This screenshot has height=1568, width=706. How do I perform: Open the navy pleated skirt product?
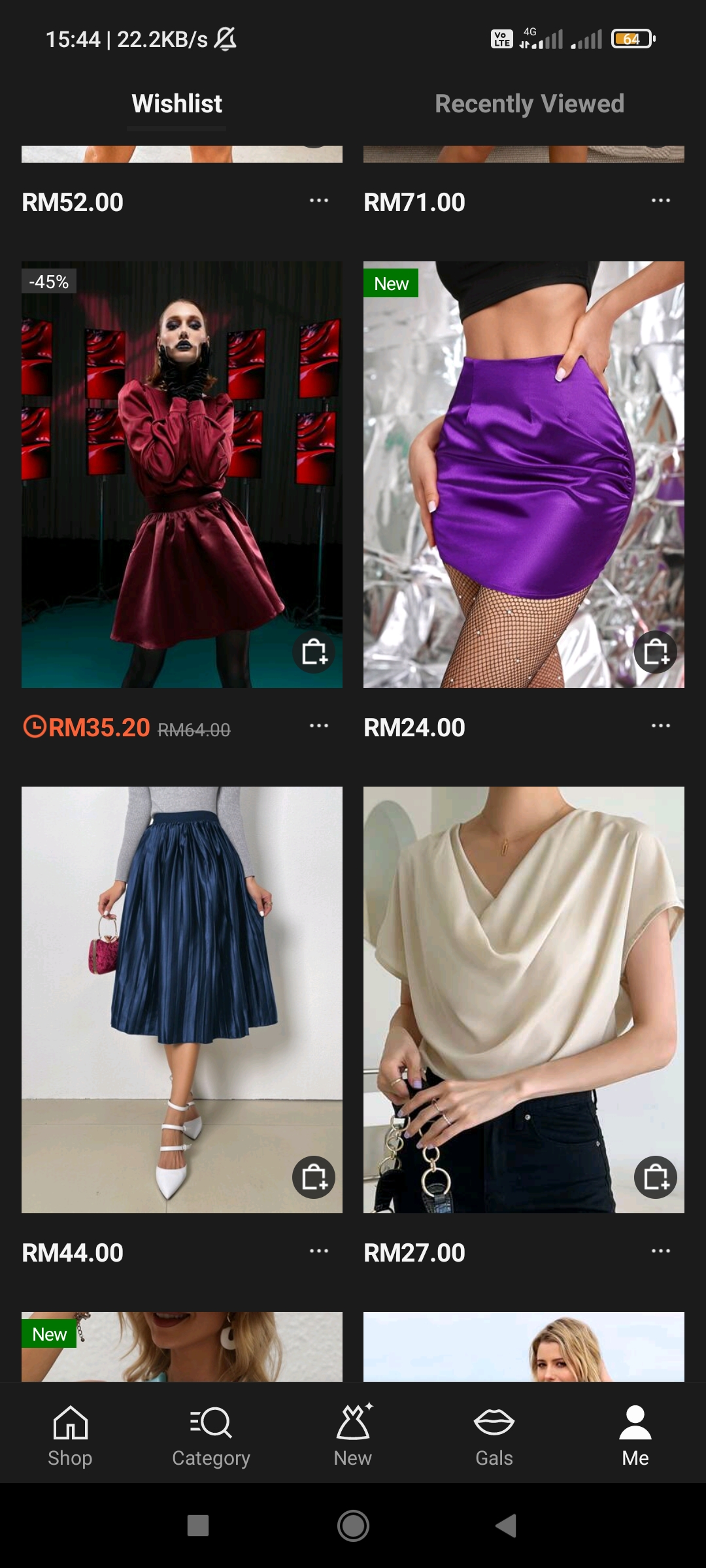pos(182,980)
